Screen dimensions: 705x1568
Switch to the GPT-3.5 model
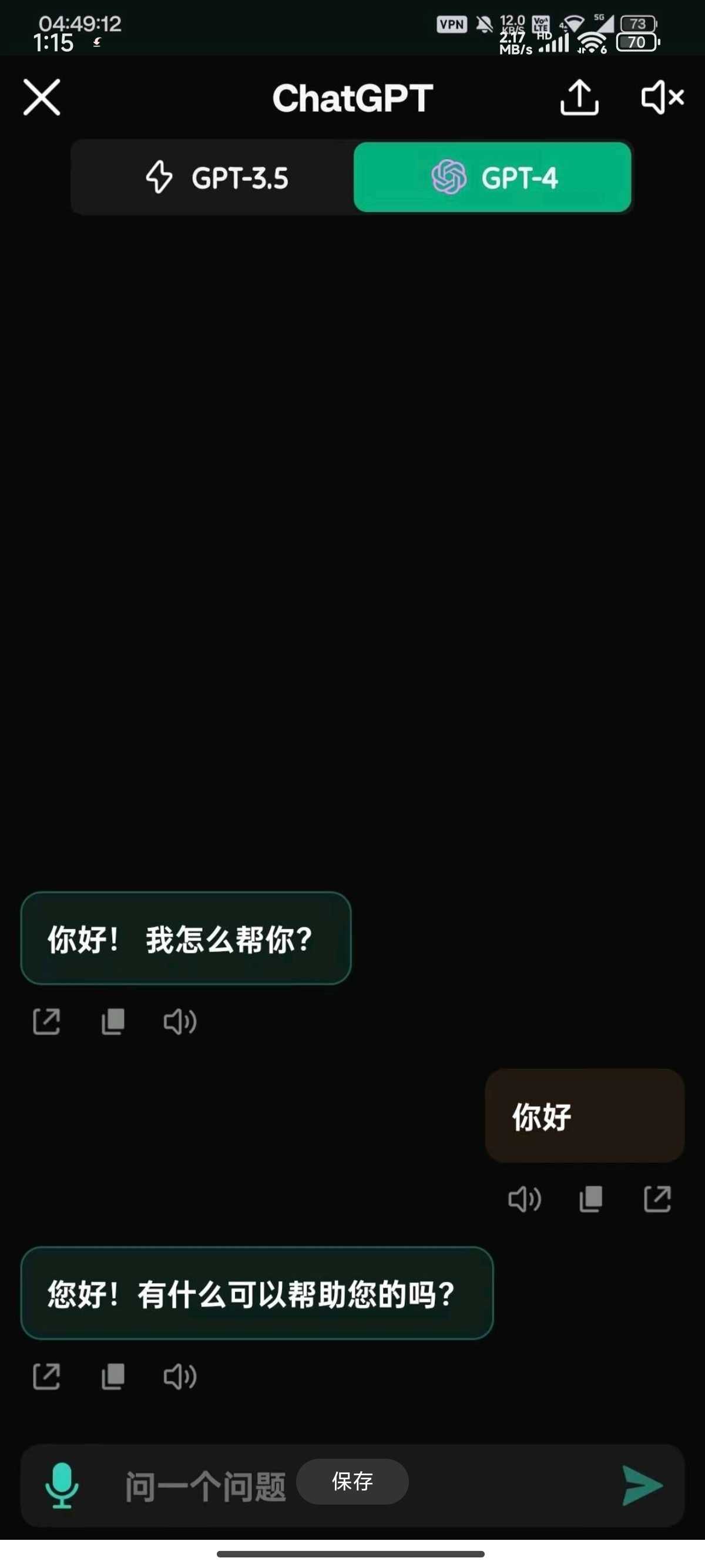(x=217, y=177)
